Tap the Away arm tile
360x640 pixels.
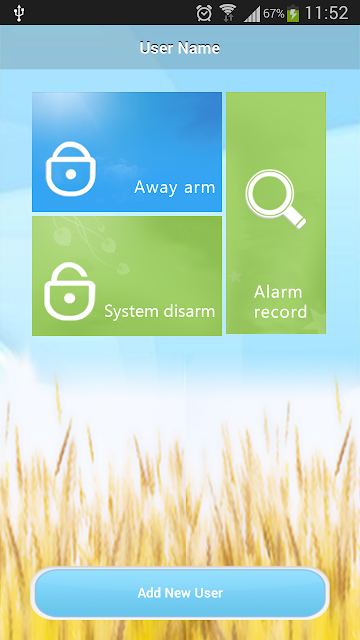click(127, 152)
